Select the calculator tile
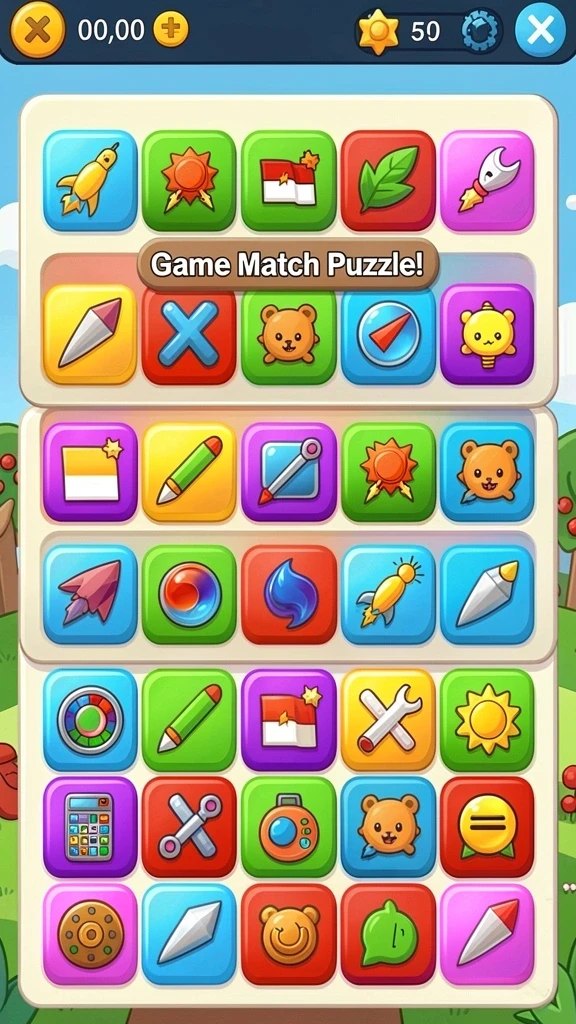 click(90, 827)
